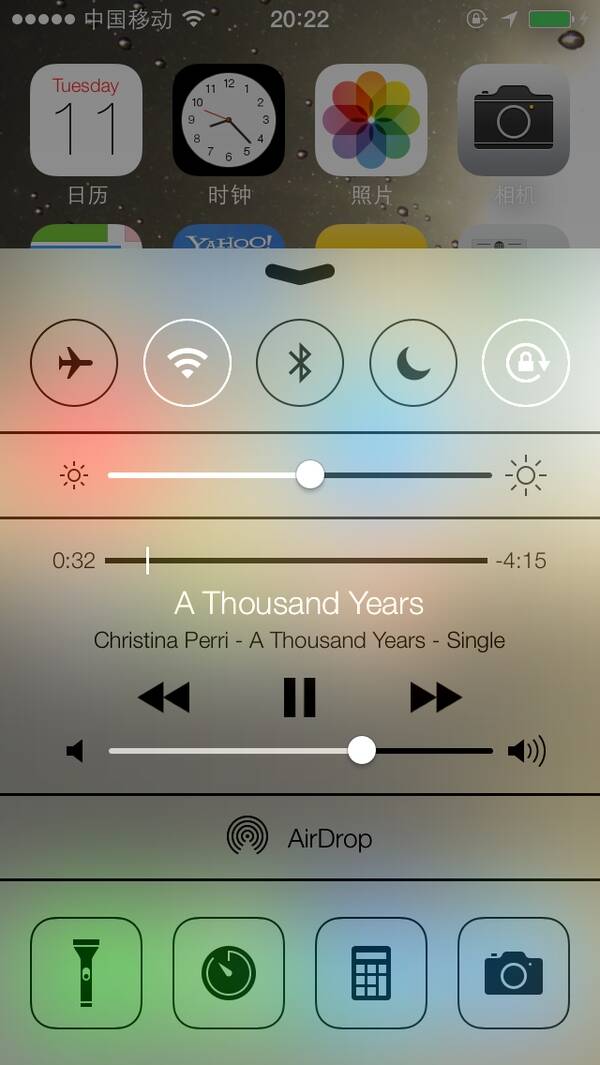Open AirDrop options

pyautogui.click(x=300, y=837)
